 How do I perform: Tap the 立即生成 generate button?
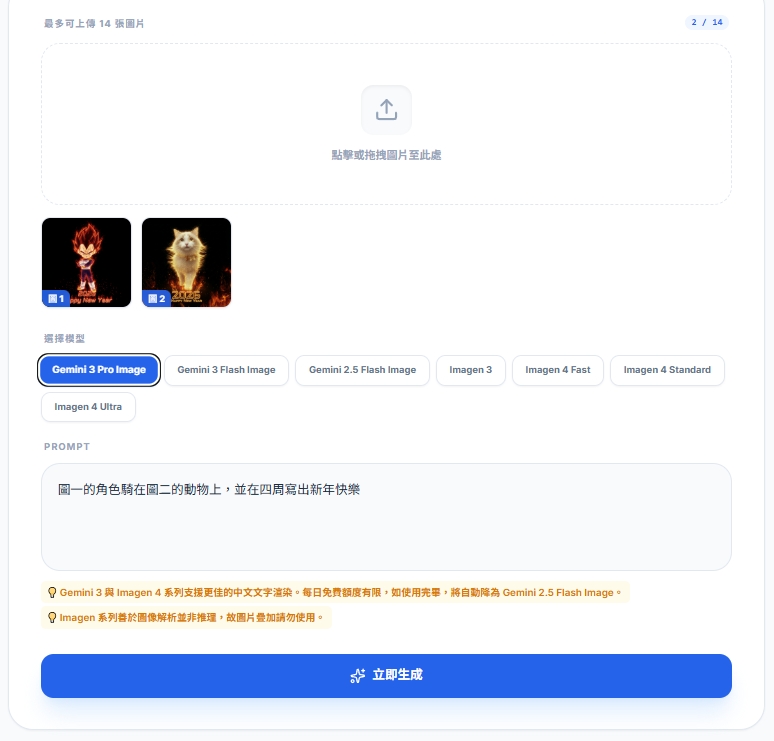pyautogui.click(x=386, y=675)
